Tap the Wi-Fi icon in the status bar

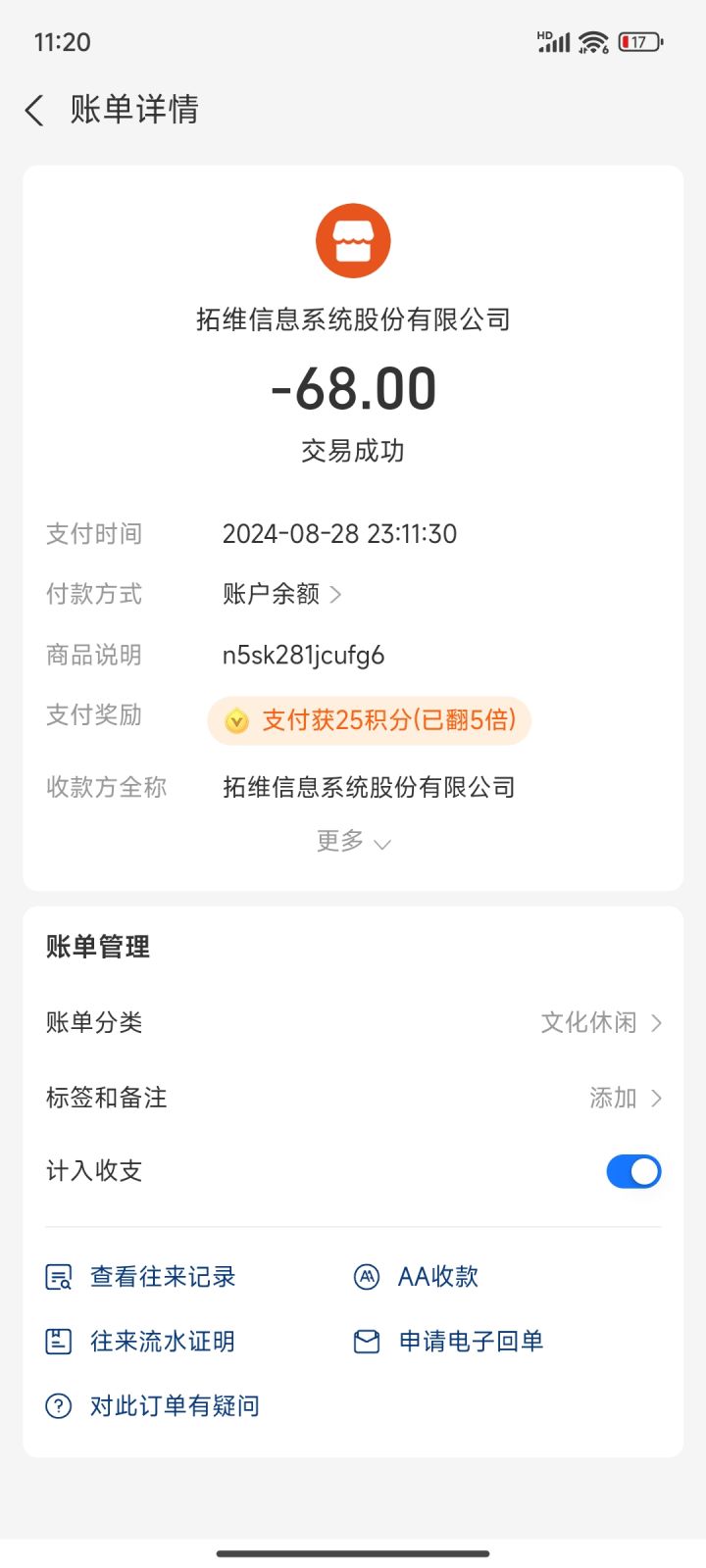(593, 41)
